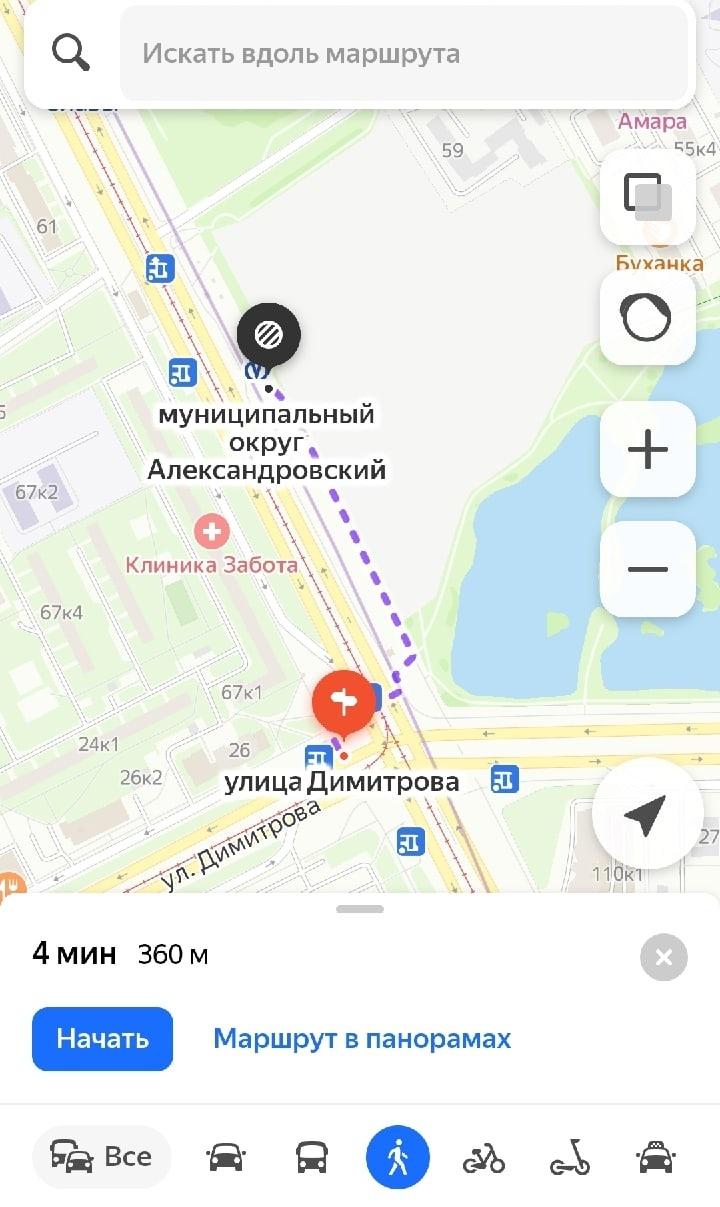Close the route panel
Image resolution: width=720 pixels, height=1207 pixels.
(664, 958)
